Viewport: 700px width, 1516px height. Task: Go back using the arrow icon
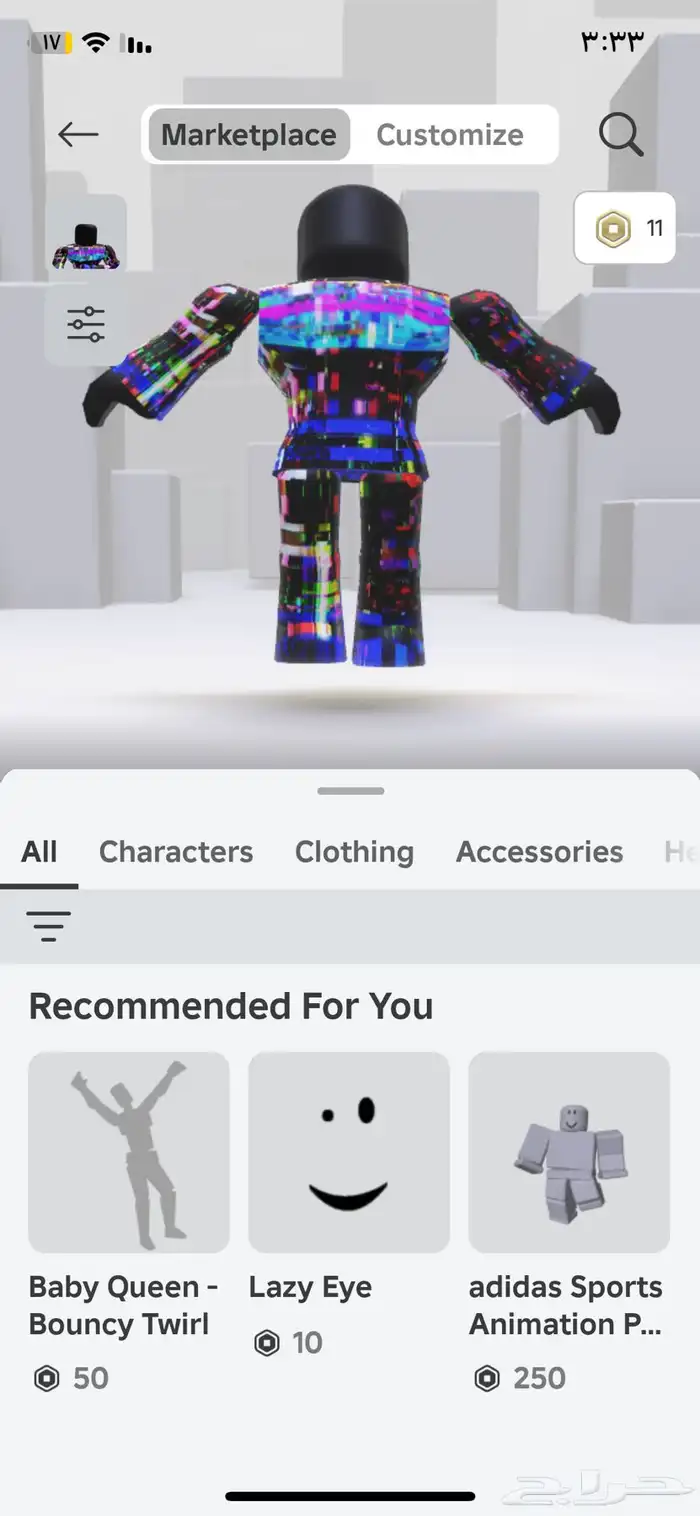[x=77, y=134]
